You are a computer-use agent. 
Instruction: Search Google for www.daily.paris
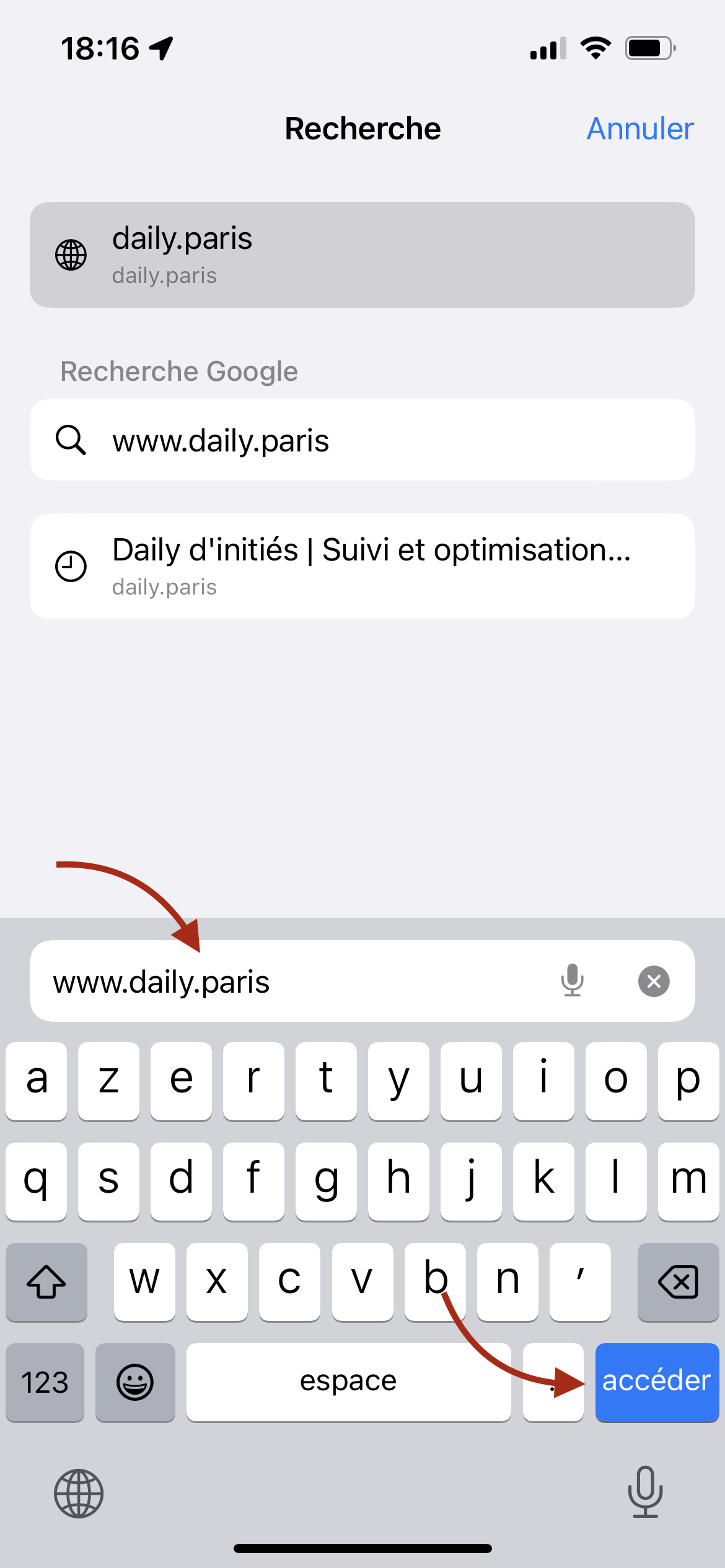click(362, 440)
